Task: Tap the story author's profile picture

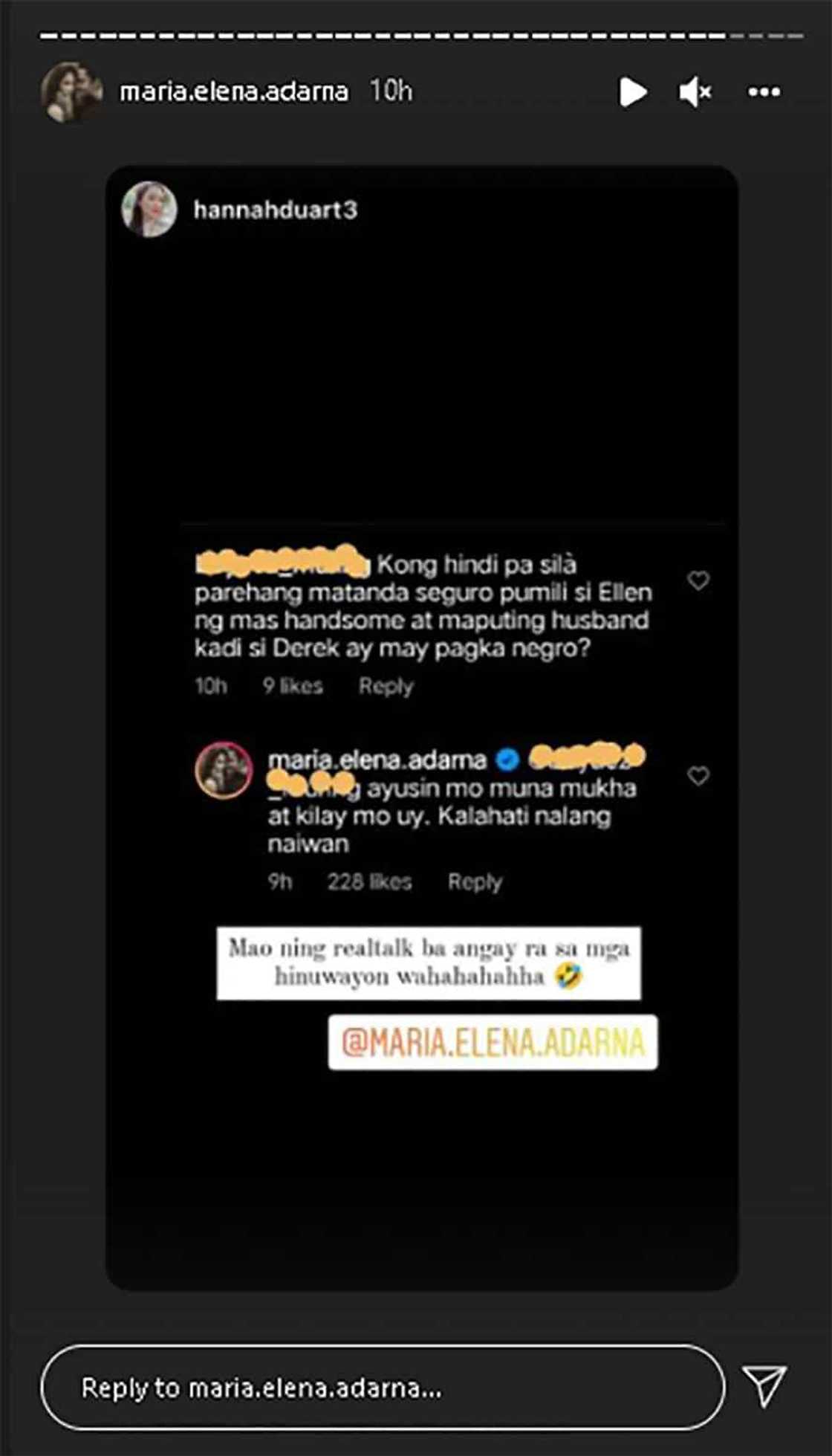Action: [x=71, y=92]
